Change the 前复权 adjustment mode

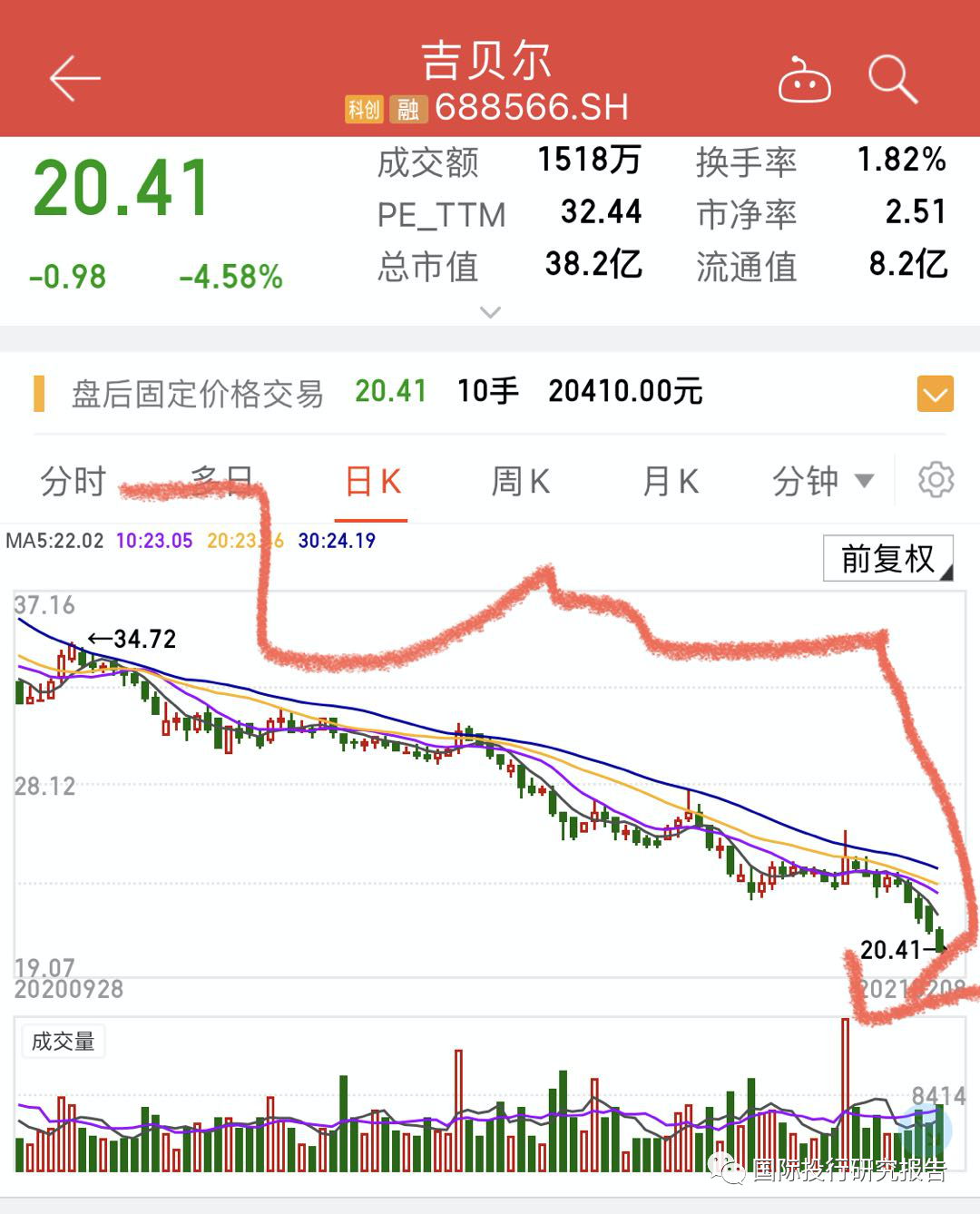887,559
